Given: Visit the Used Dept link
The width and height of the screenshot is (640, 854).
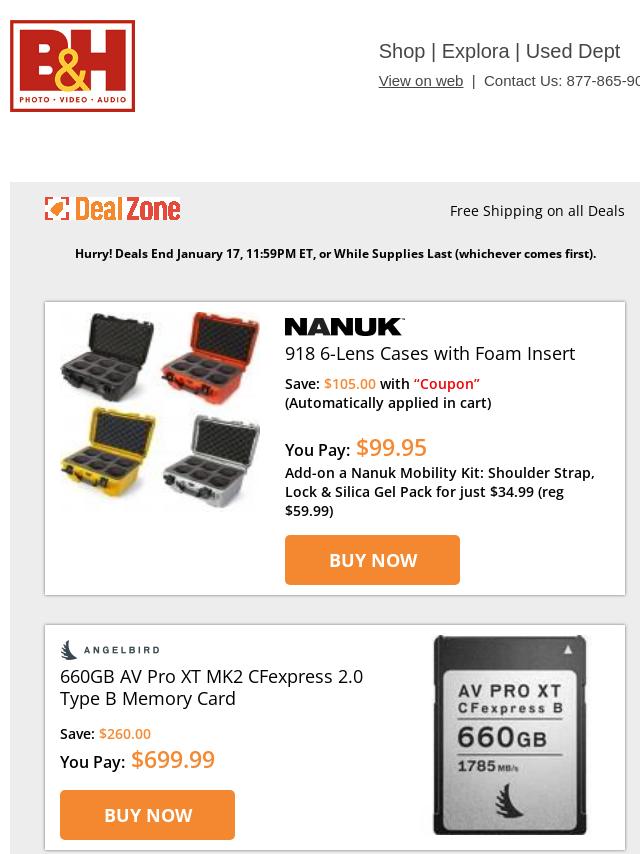Looking at the screenshot, I should pos(572,51).
